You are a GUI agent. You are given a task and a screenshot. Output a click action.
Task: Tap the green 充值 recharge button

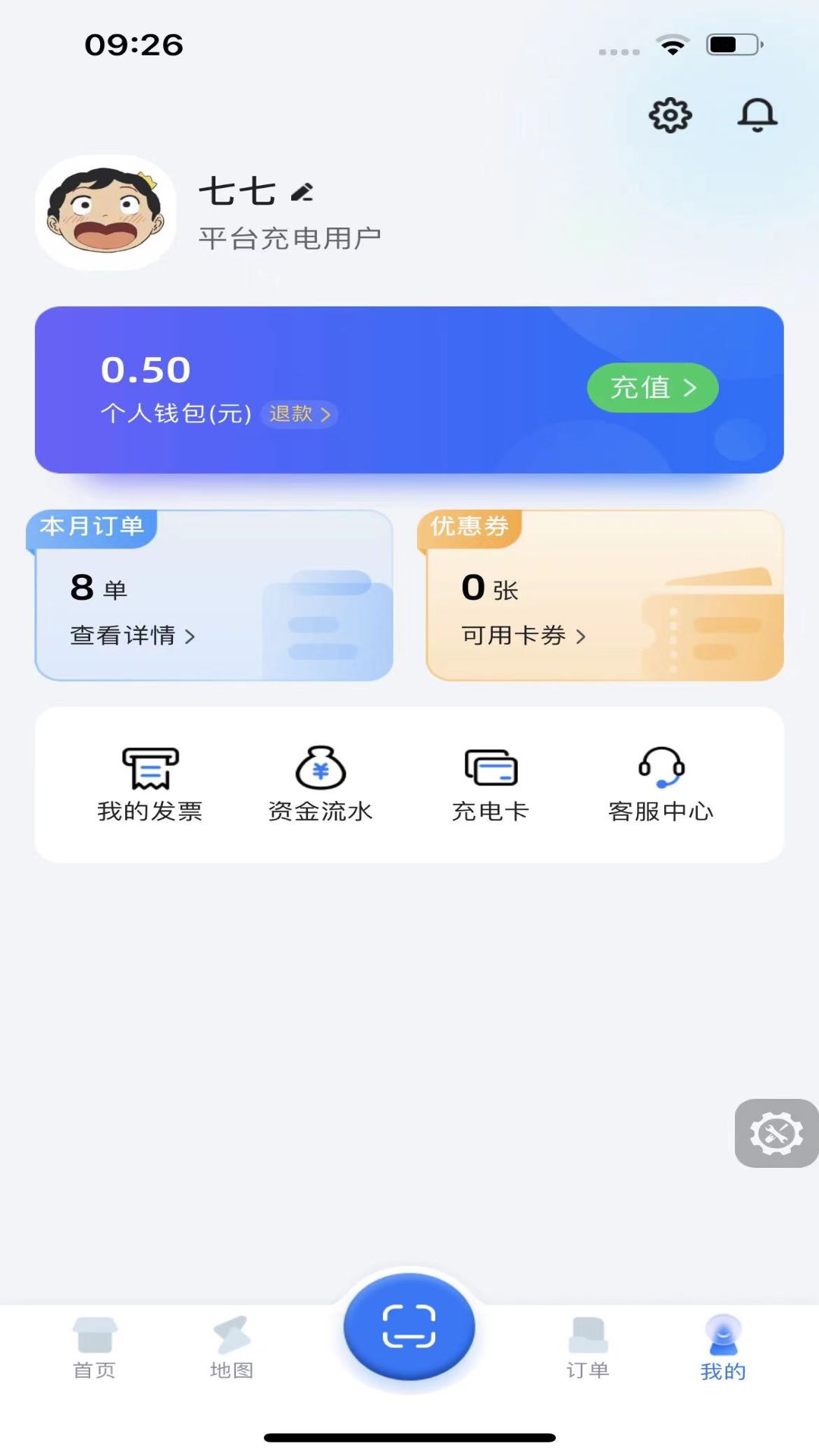pyautogui.click(x=652, y=388)
